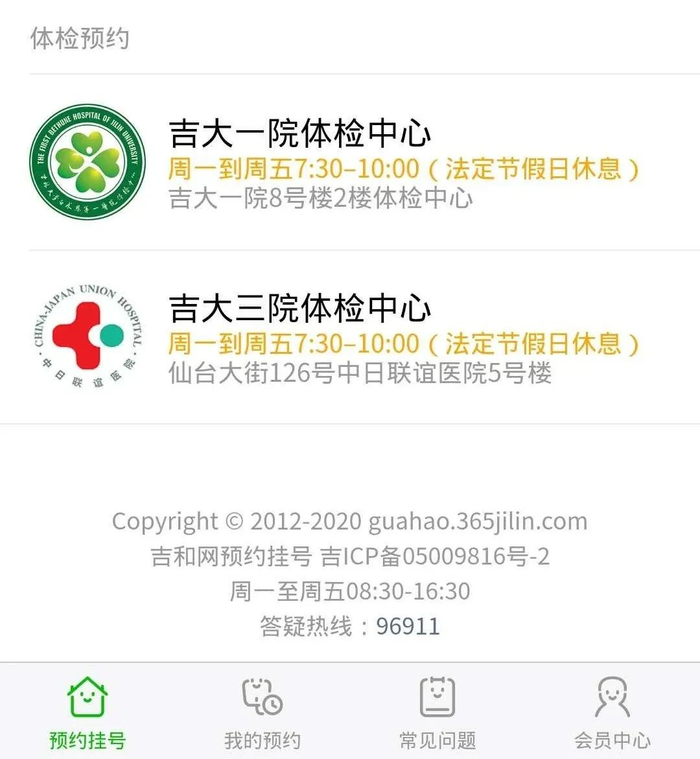Viewport: 700px width, 759px height.
Task: Switch to the 会员中心 tab
Action: (x=612, y=713)
